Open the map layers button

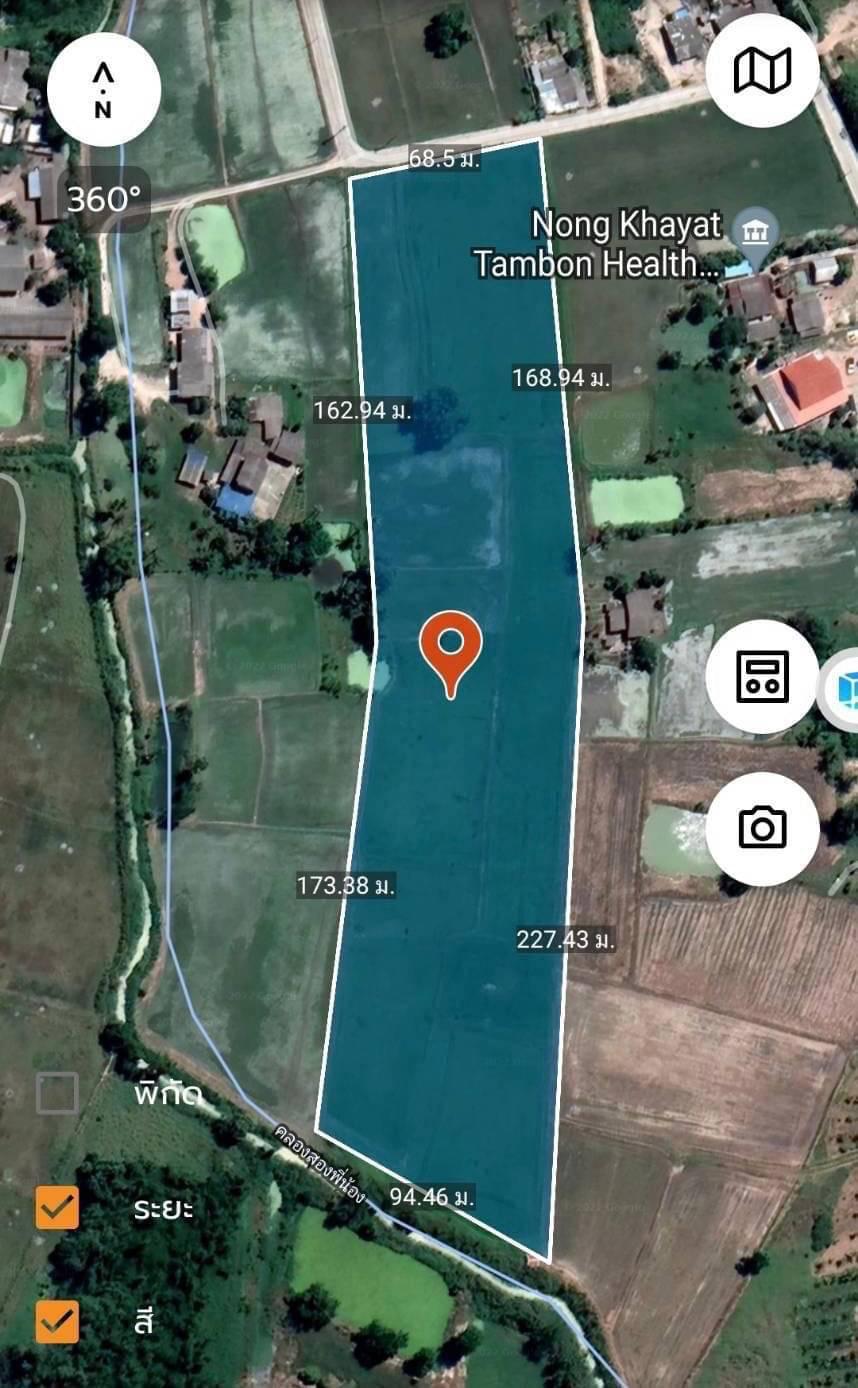(762, 70)
